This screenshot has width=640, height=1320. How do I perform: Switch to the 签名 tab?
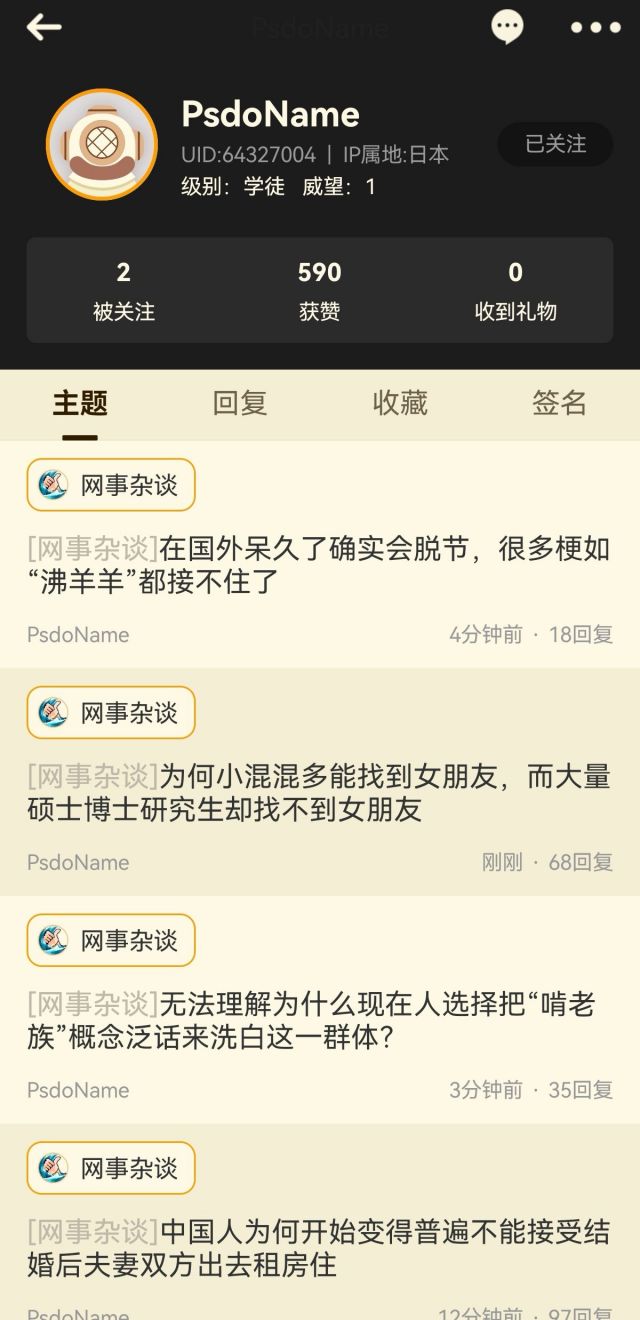[559, 403]
